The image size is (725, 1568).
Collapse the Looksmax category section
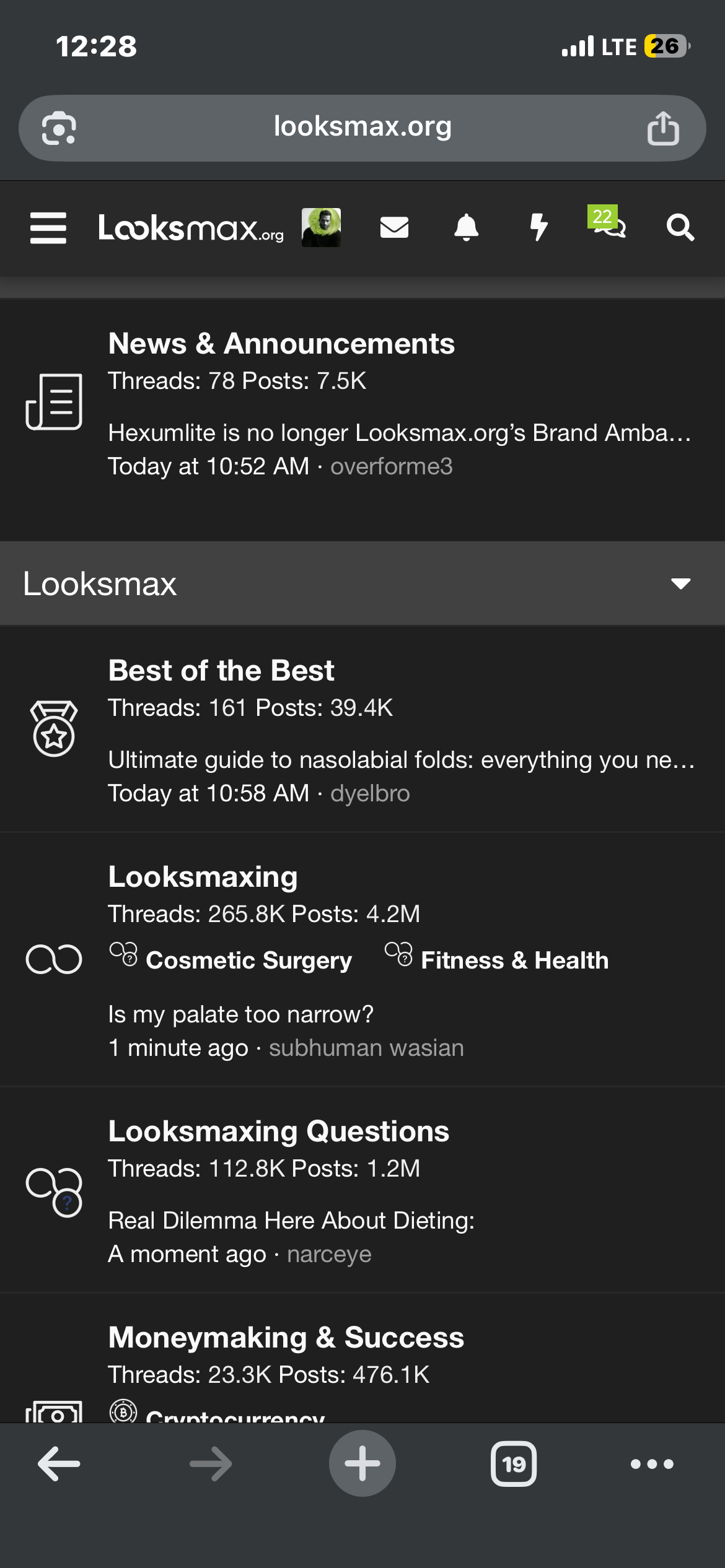tap(680, 583)
